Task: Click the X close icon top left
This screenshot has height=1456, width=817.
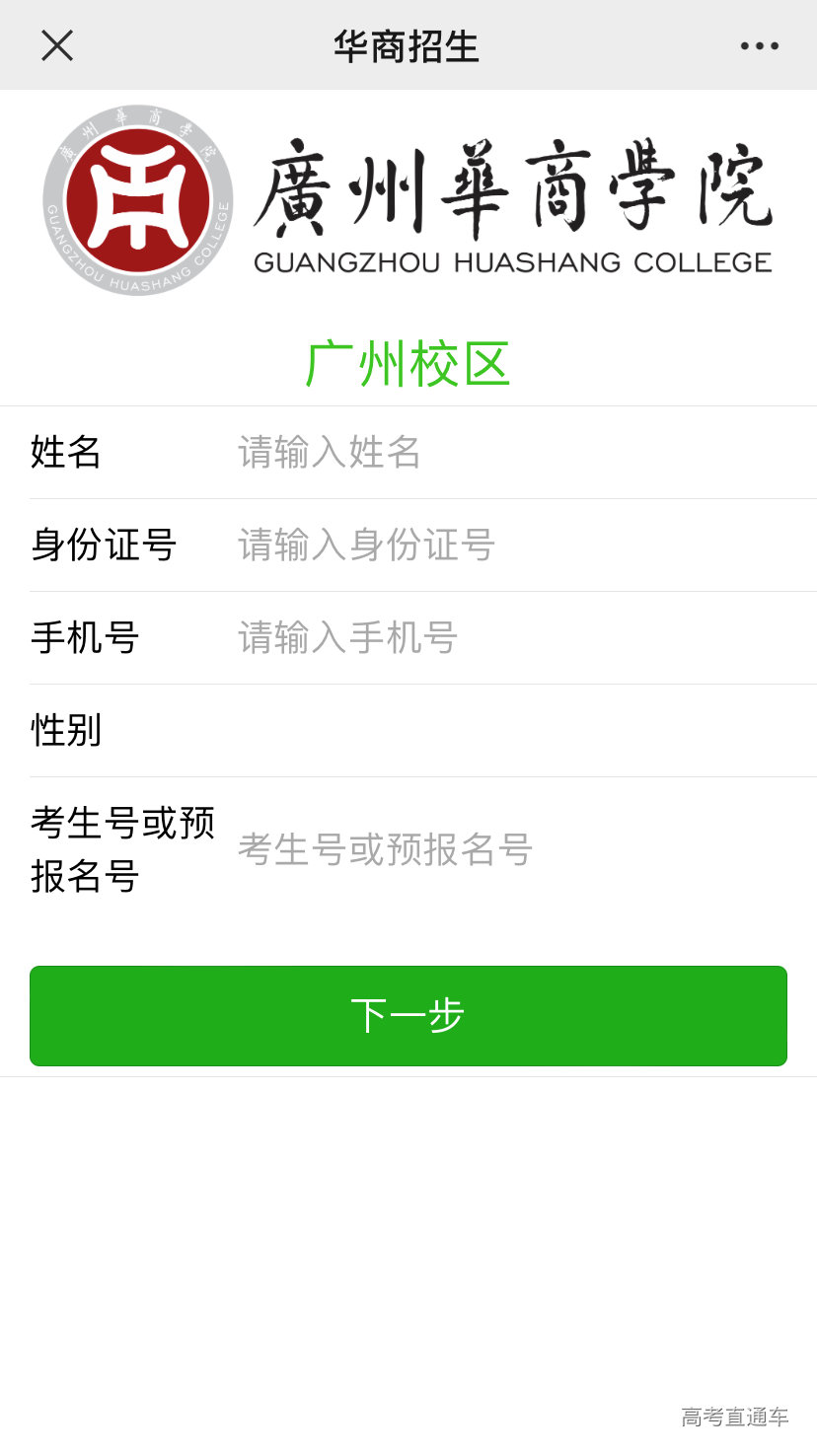Action: [x=57, y=45]
